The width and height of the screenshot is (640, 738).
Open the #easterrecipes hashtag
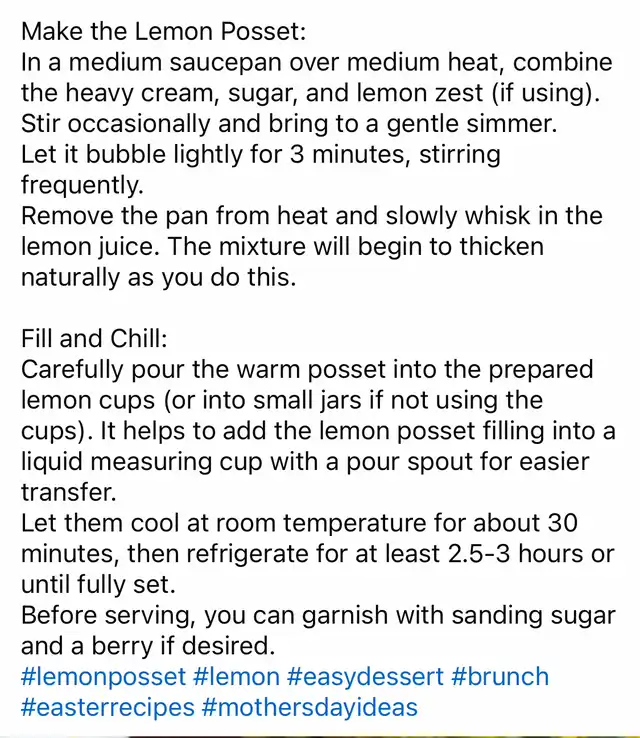pyautogui.click(x=108, y=708)
